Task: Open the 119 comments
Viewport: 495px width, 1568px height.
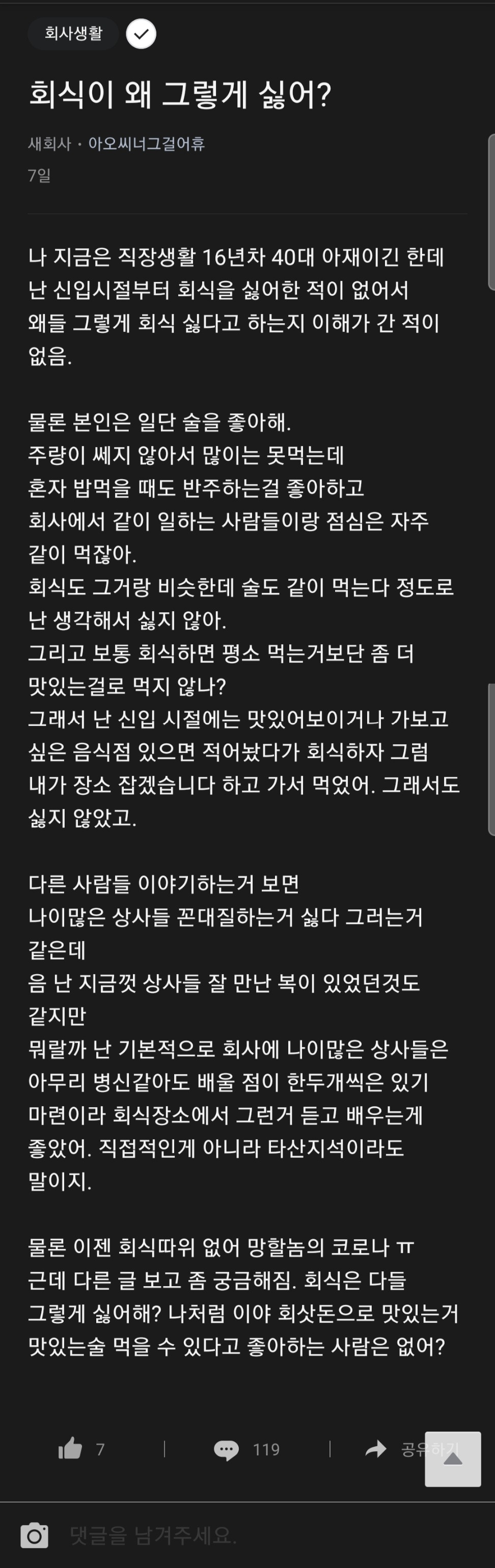Action: pyautogui.click(x=246, y=1449)
